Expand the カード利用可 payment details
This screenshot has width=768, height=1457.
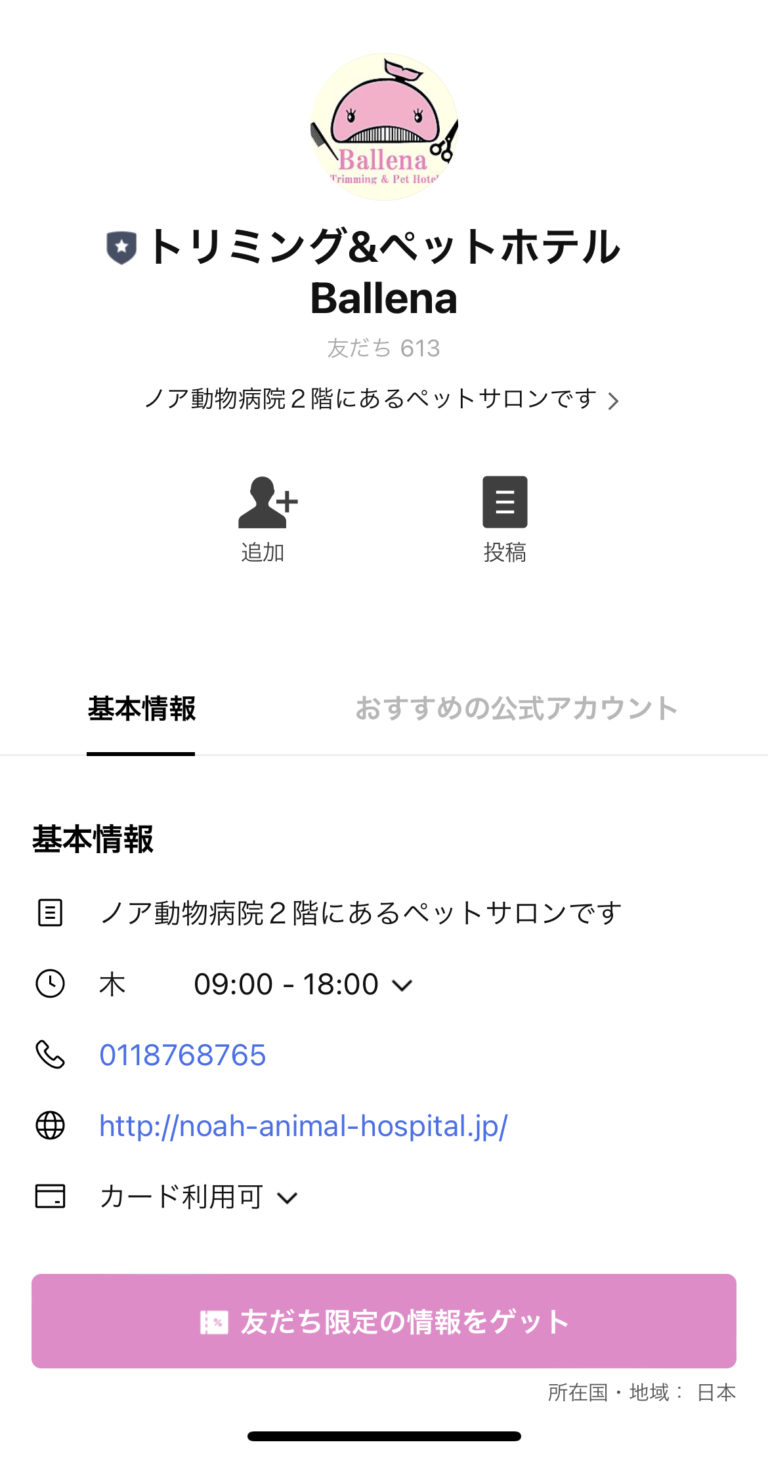[288, 1197]
